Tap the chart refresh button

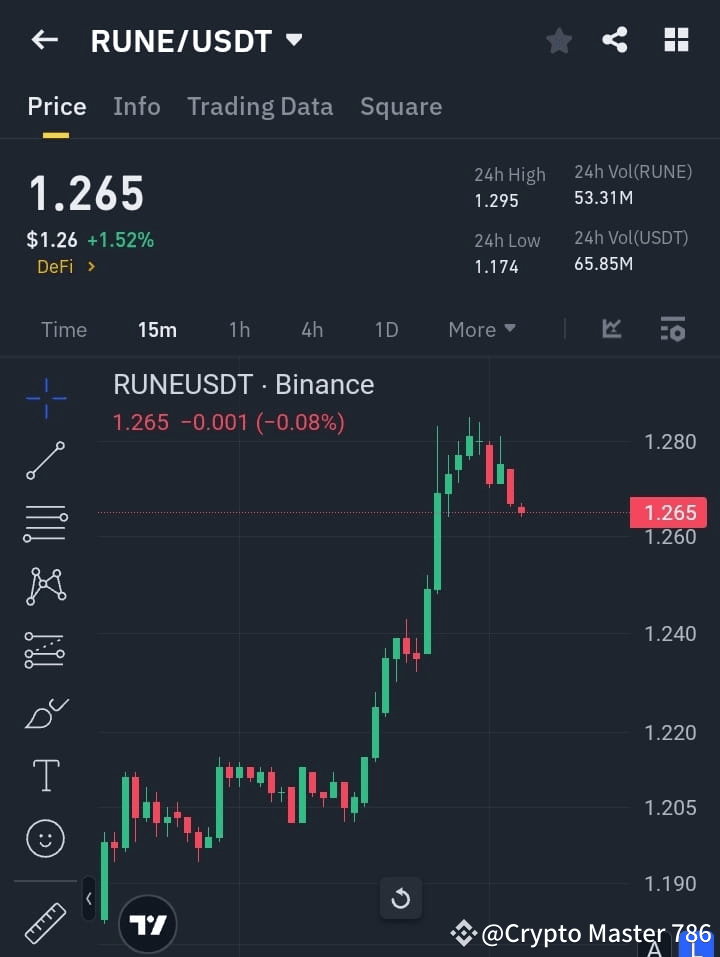tap(400, 898)
